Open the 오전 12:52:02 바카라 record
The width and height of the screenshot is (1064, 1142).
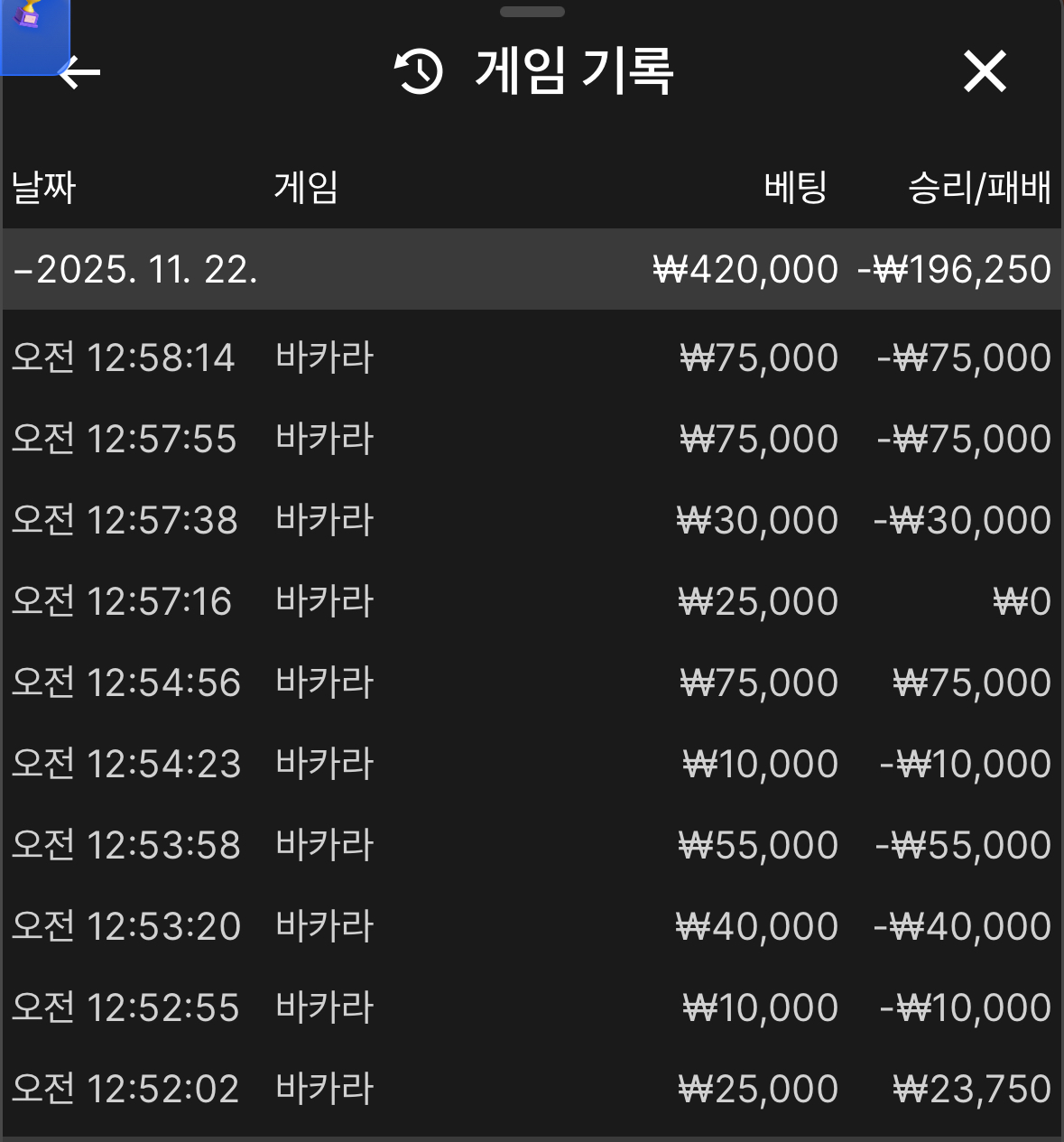click(531, 1089)
